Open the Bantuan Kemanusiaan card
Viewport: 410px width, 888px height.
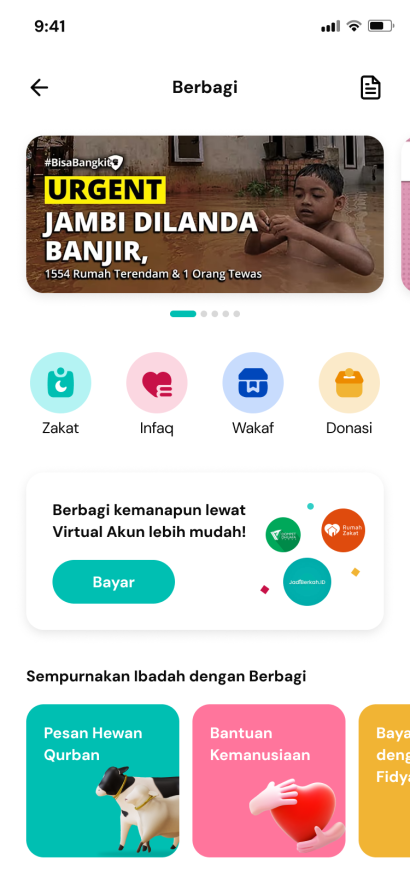click(269, 780)
